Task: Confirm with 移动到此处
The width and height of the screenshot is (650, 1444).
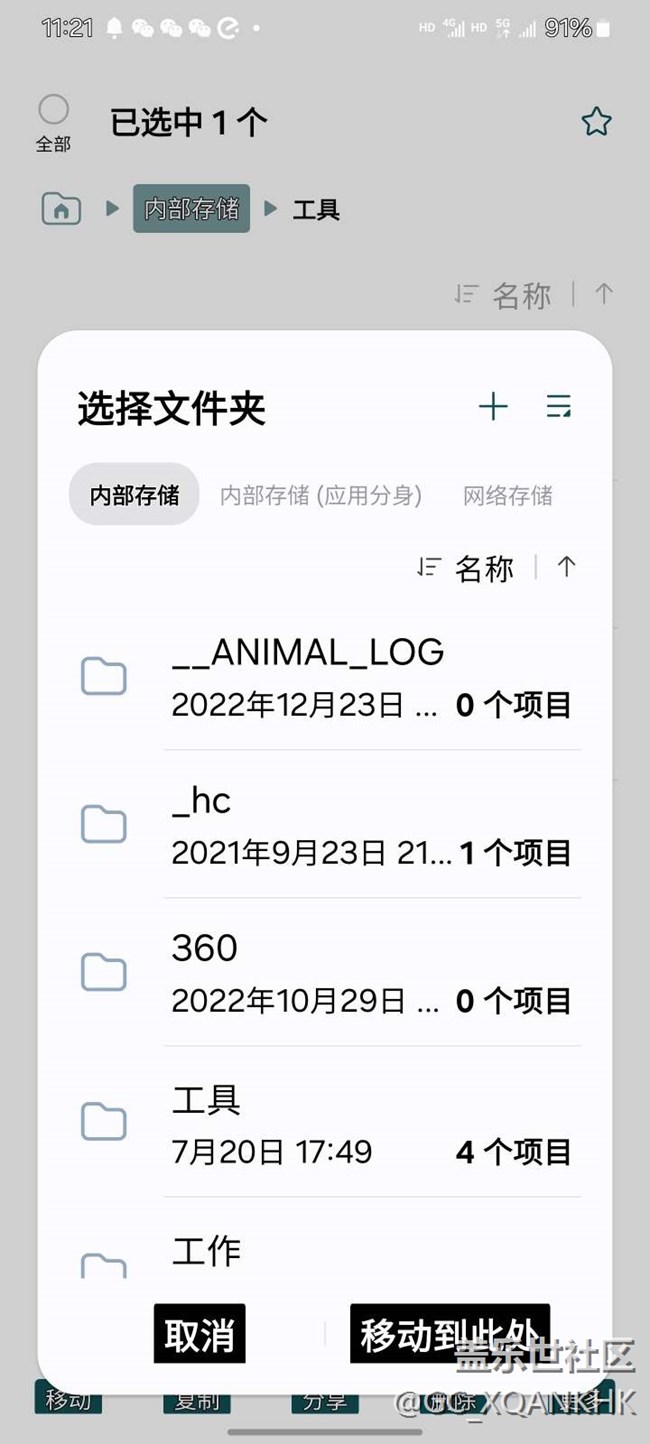Action: click(450, 1334)
